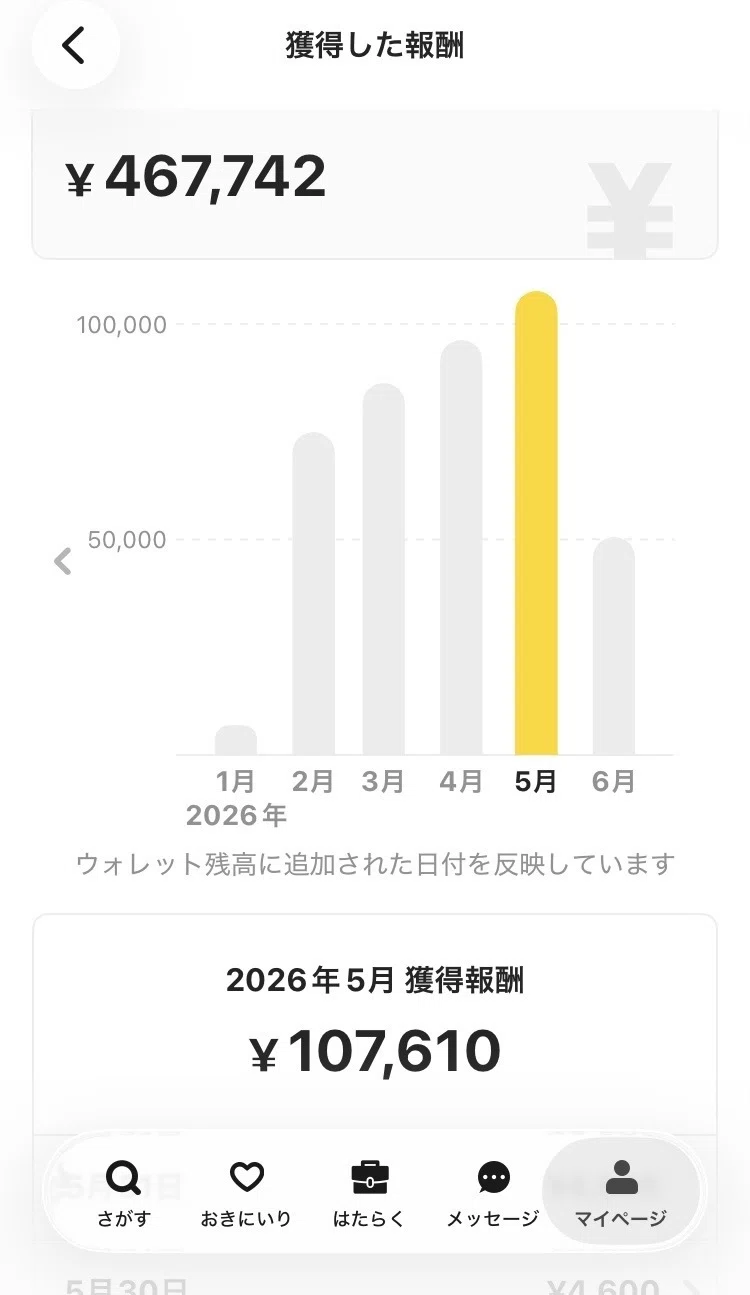750x1295 pixels.
Task: Select the 2月 bar in the chart
Action: pyautogui.click(x=313, y=594)
